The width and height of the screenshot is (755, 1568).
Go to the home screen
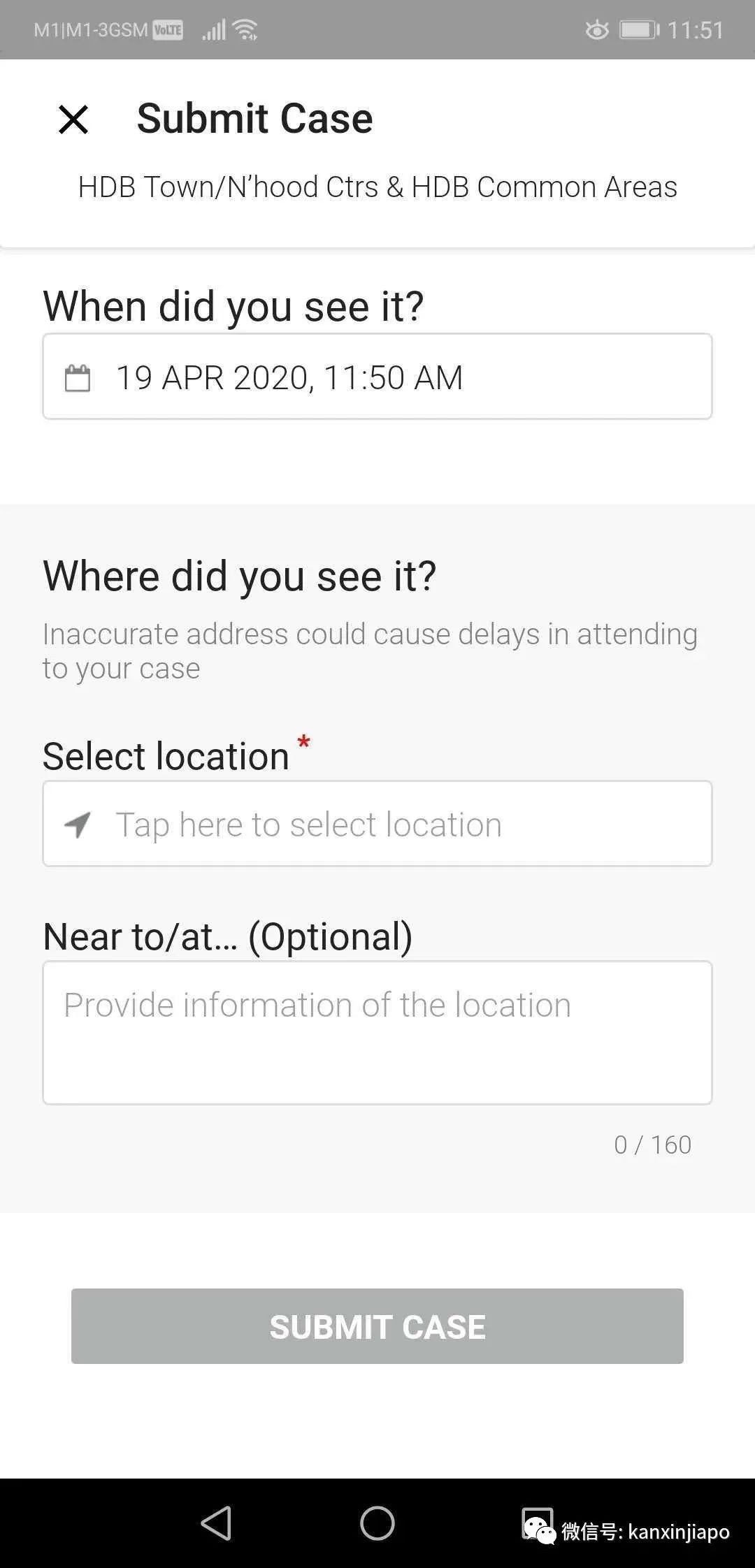(x=377, y=1523)
